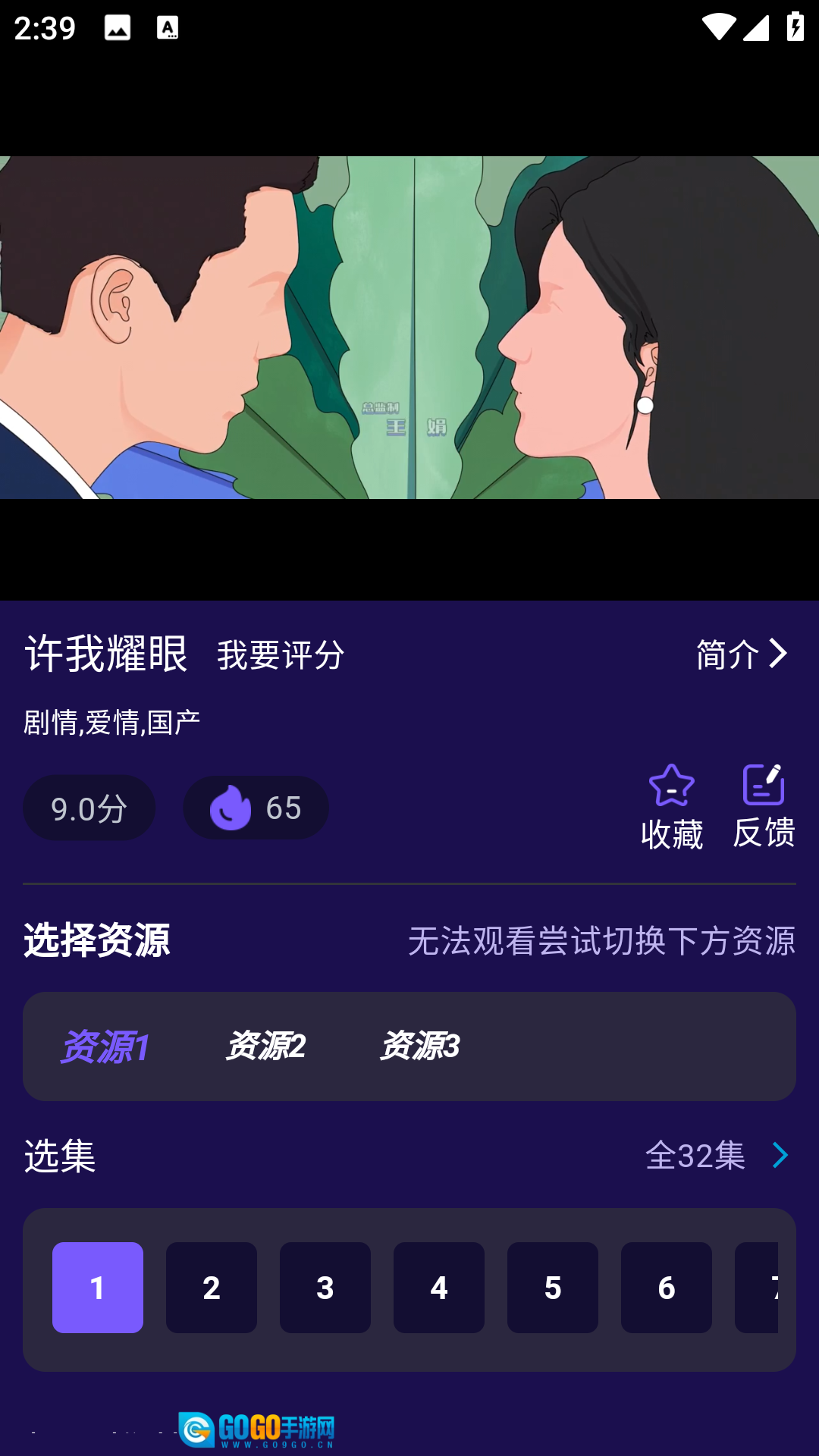Select episode 5
This screenshot has height=1456, width=819.
coord(553,1287)
